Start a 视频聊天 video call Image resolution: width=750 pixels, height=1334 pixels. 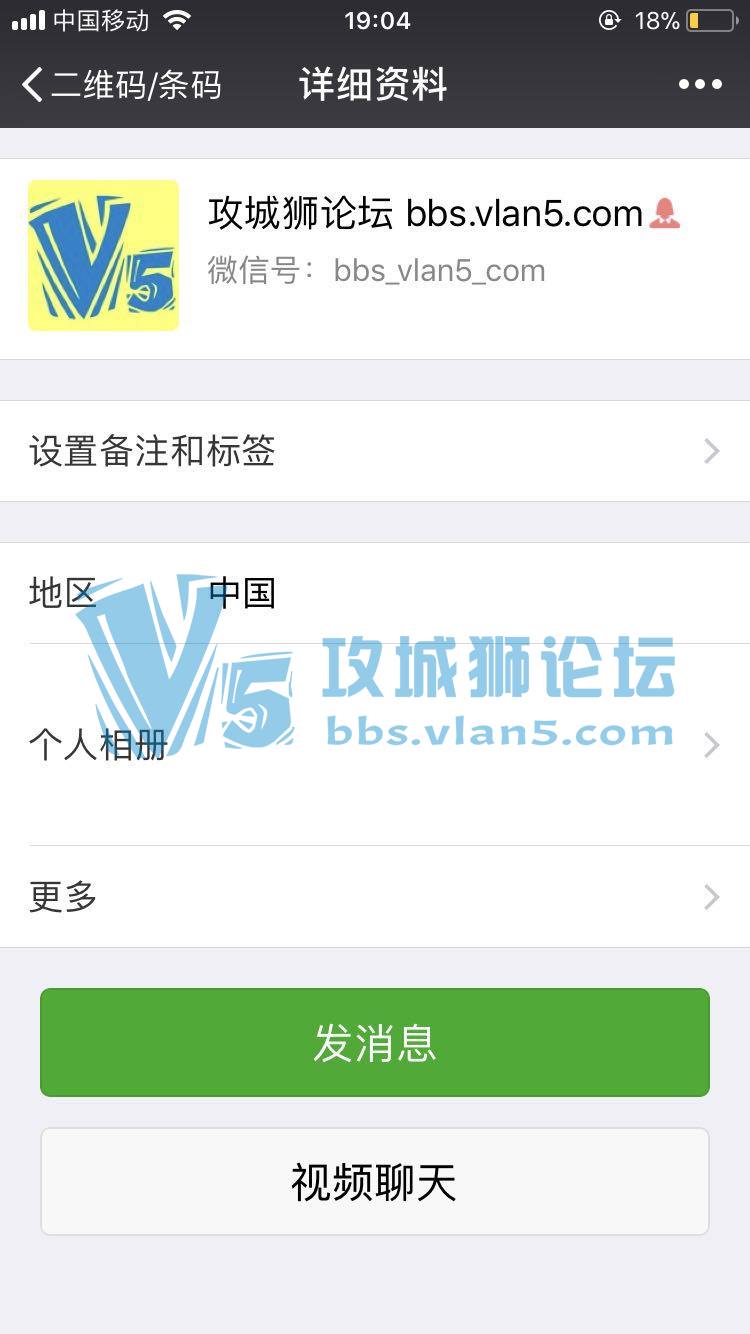(375, 1182)
